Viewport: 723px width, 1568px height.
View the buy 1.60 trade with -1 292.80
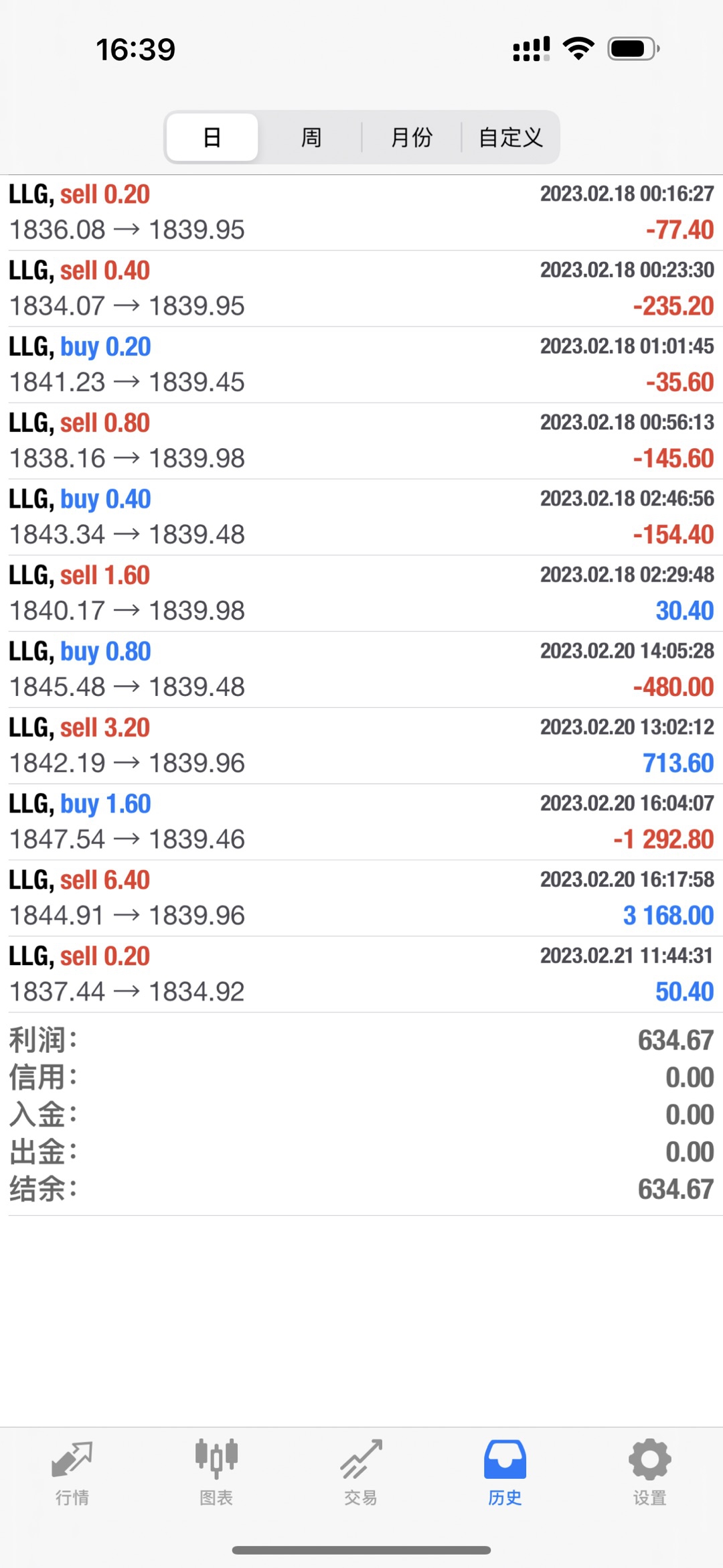pyautogui.click(x=361, y=822)
